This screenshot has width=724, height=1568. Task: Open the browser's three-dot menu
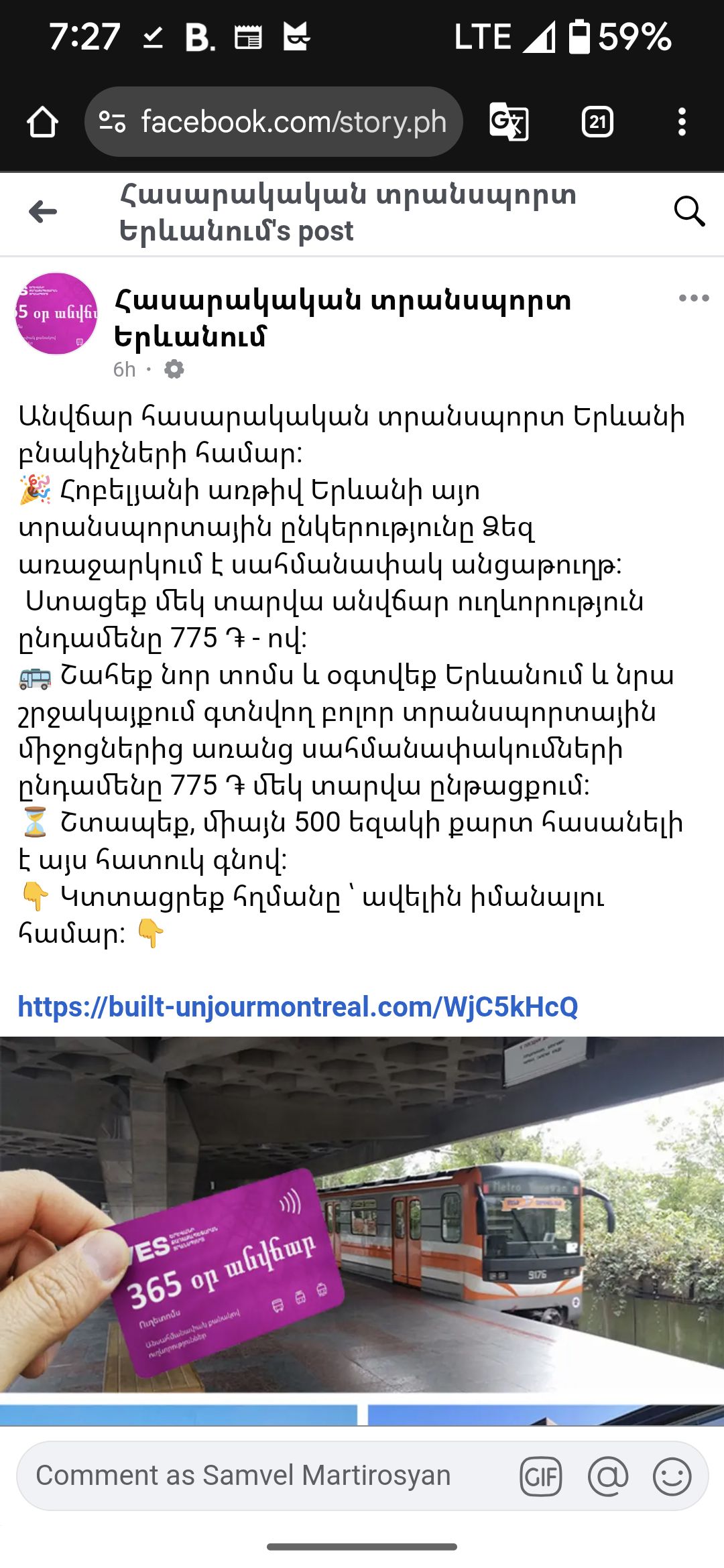click(682, 122)
